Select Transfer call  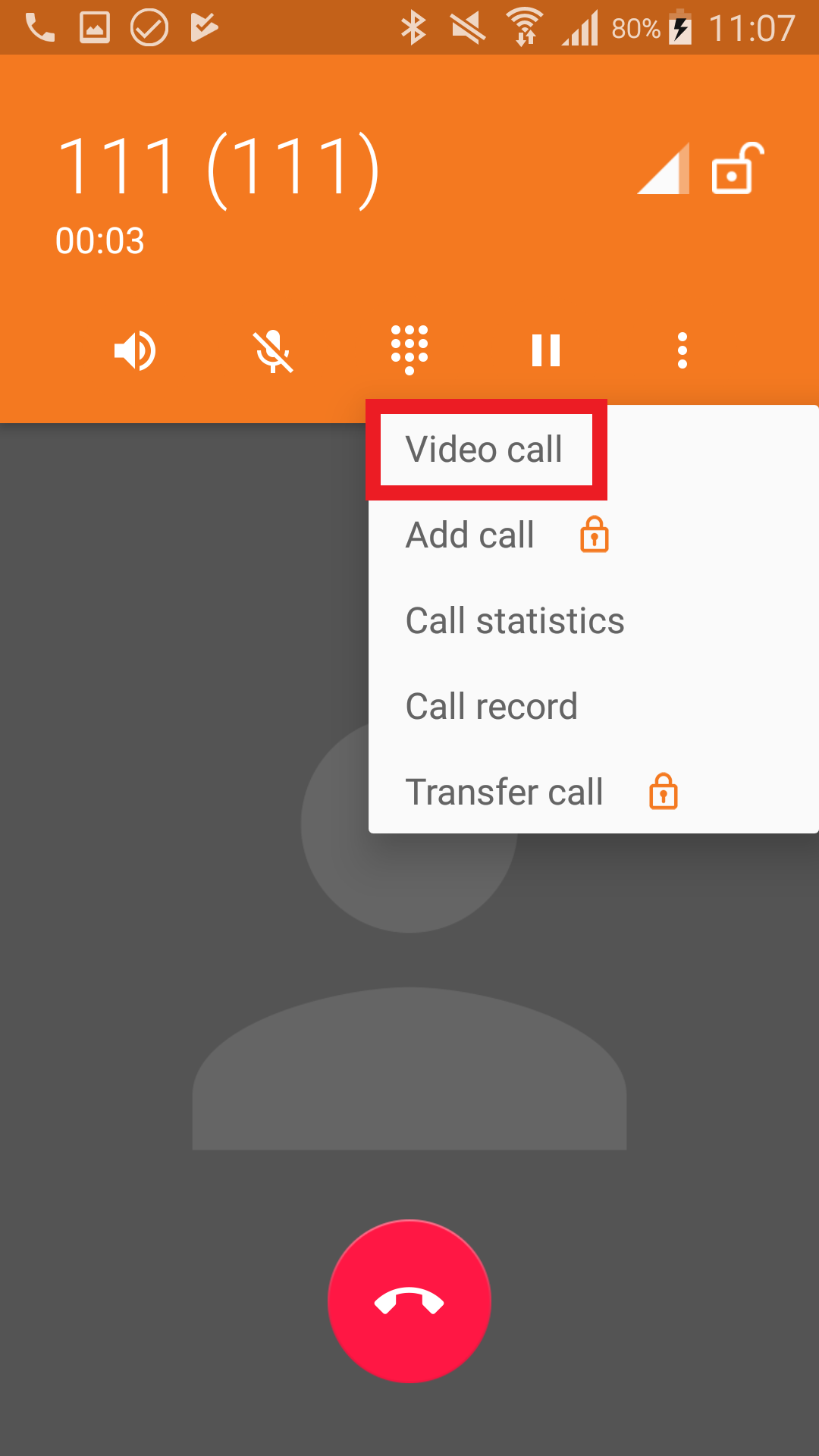pyautogui.click(x=504, y=792)
